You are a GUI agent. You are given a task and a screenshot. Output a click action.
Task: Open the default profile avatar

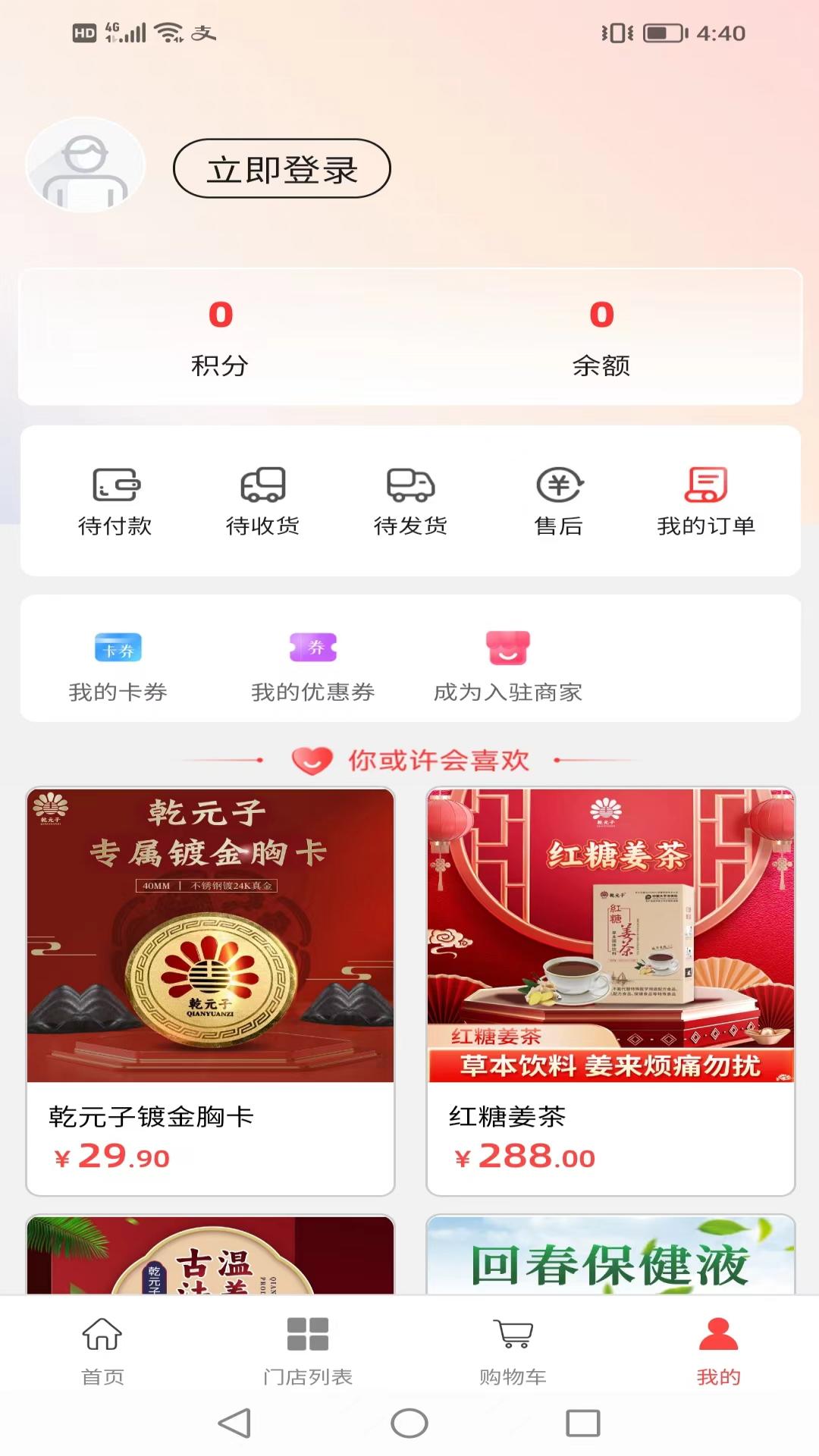pos(85,165)
